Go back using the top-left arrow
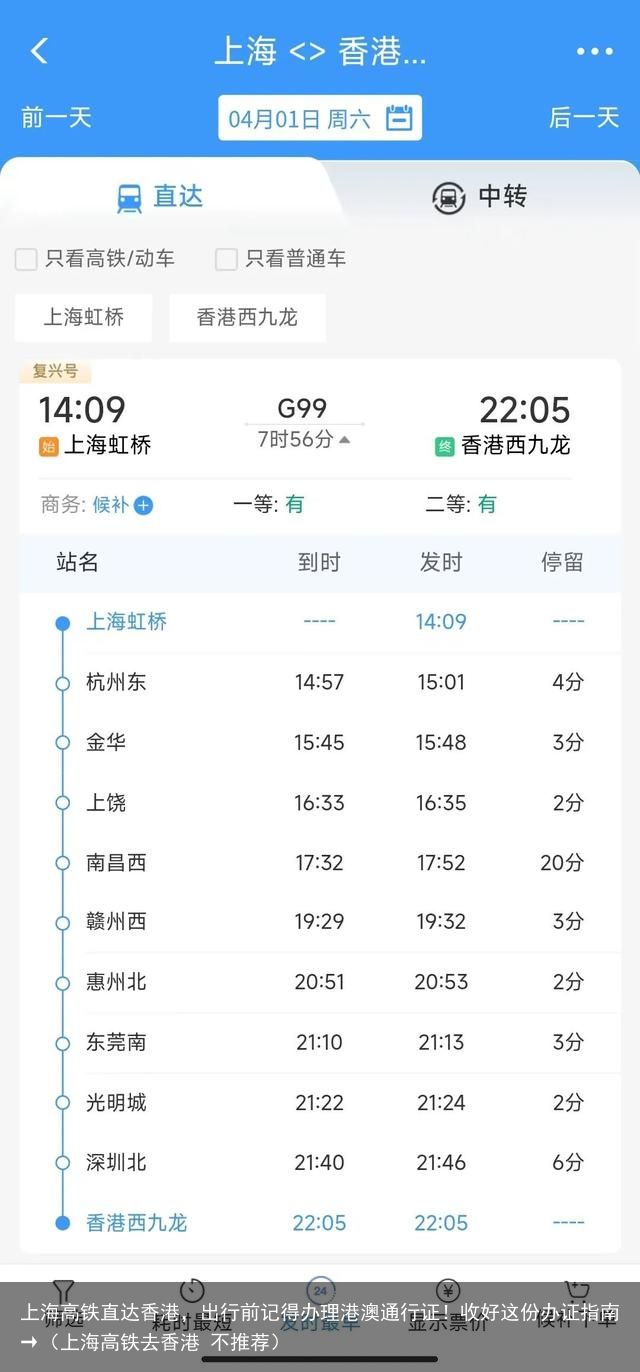 tap(39, 51)
